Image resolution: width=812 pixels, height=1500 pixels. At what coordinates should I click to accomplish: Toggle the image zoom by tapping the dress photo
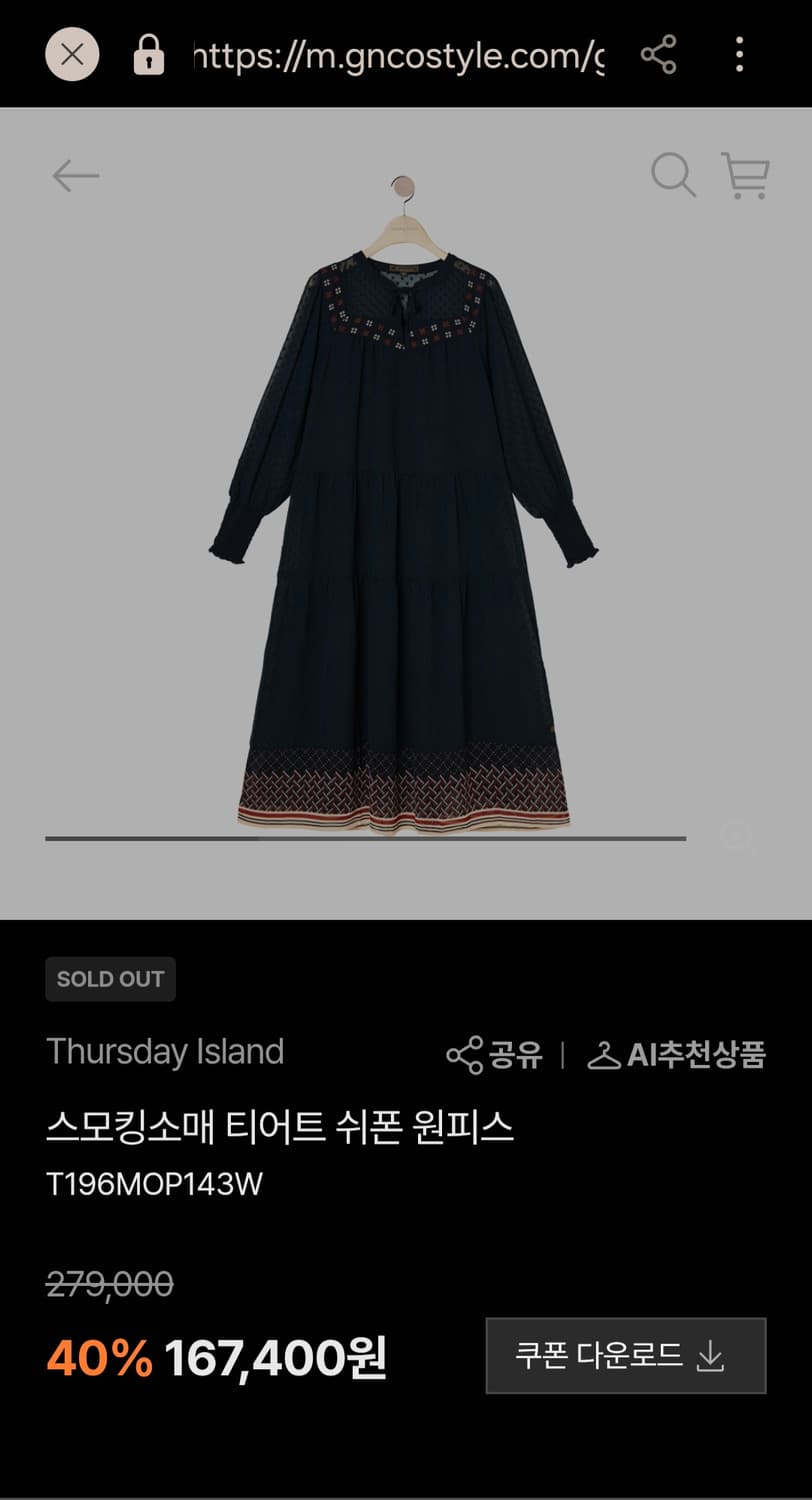[x=406, y=500]
